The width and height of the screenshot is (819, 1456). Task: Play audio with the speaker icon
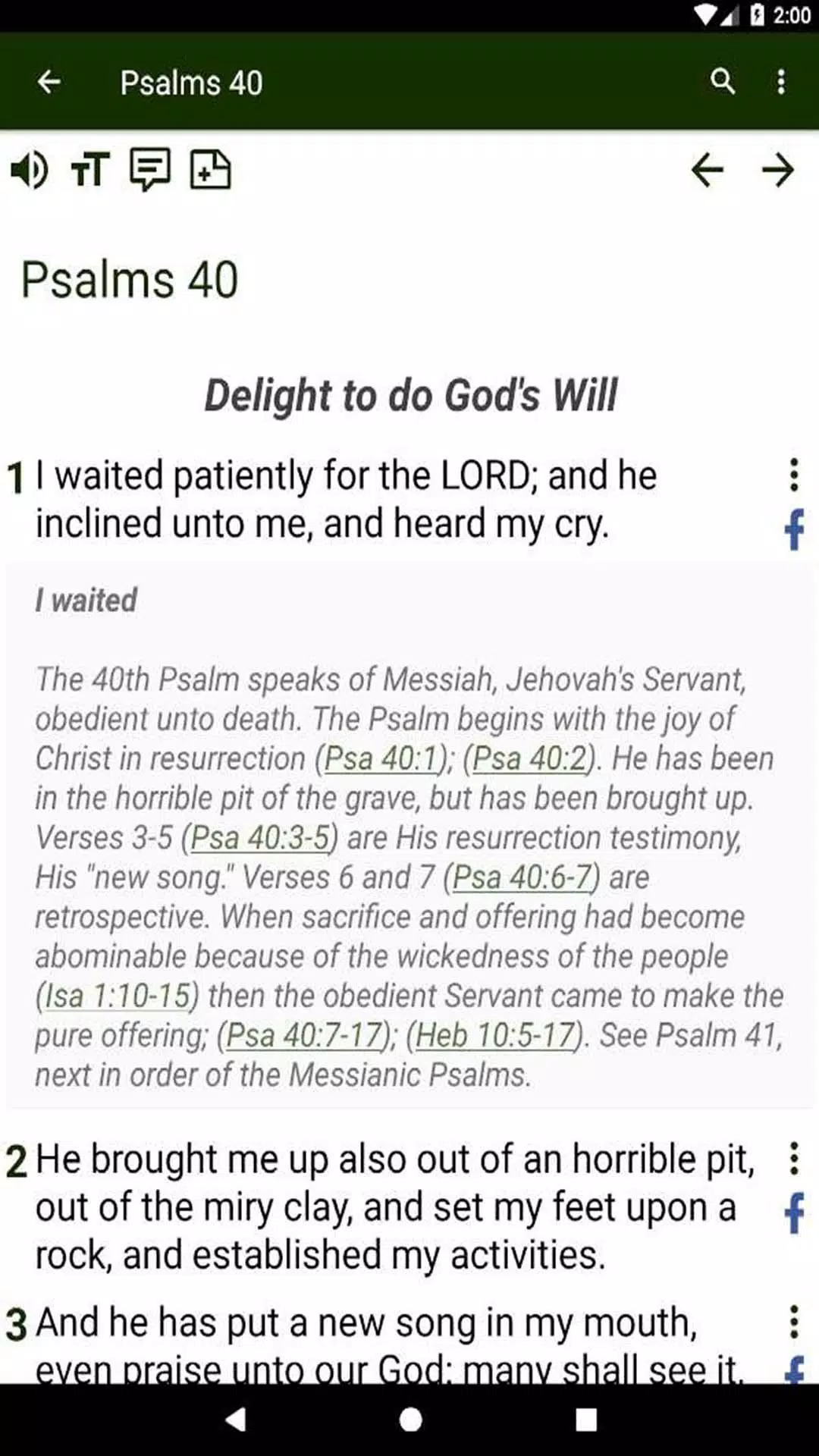pos(30,169)
